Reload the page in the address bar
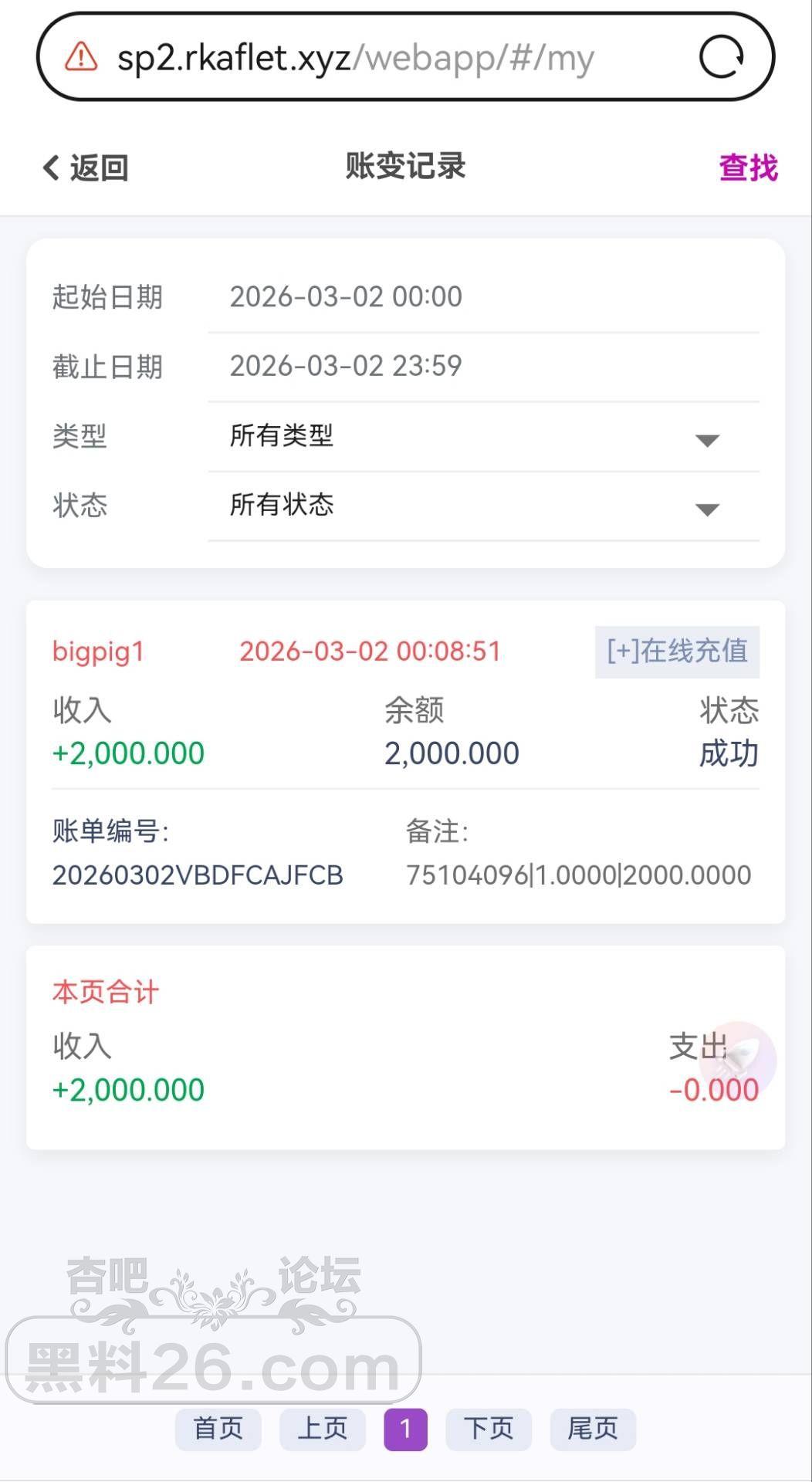This screenshot has height=1482, width=812. click(721, 57)
